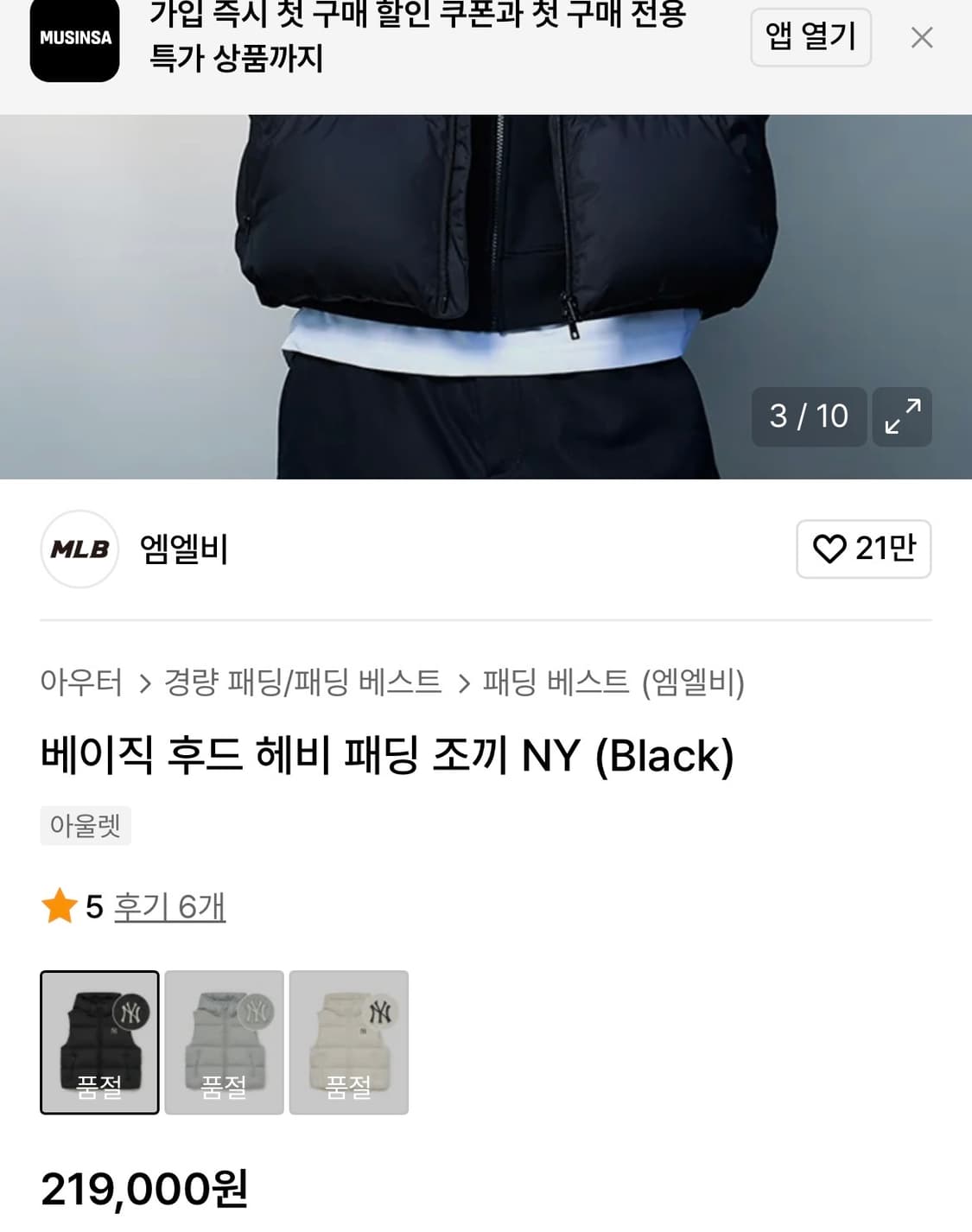The height and width of the screenshot is (1232, 972).
Task: Click the MUSINSA logo icon
Action: (x=74, y=37)
